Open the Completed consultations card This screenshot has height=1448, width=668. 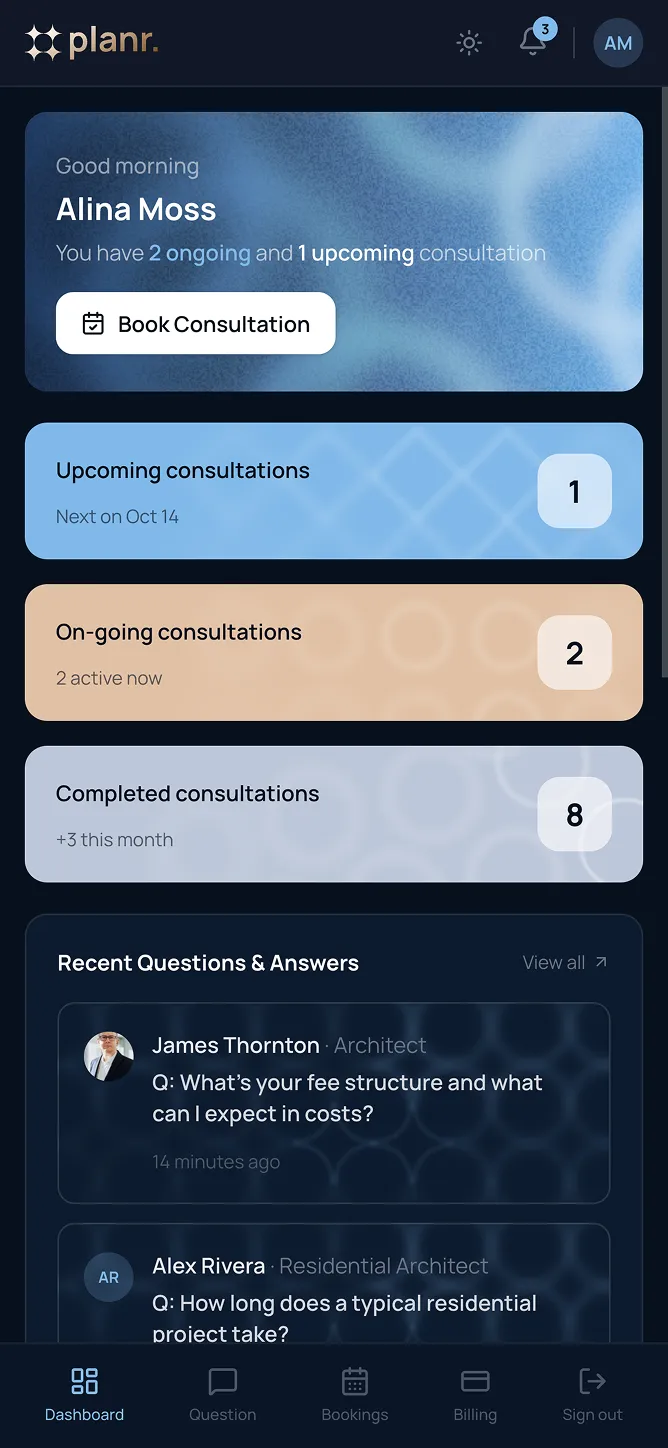333,814
